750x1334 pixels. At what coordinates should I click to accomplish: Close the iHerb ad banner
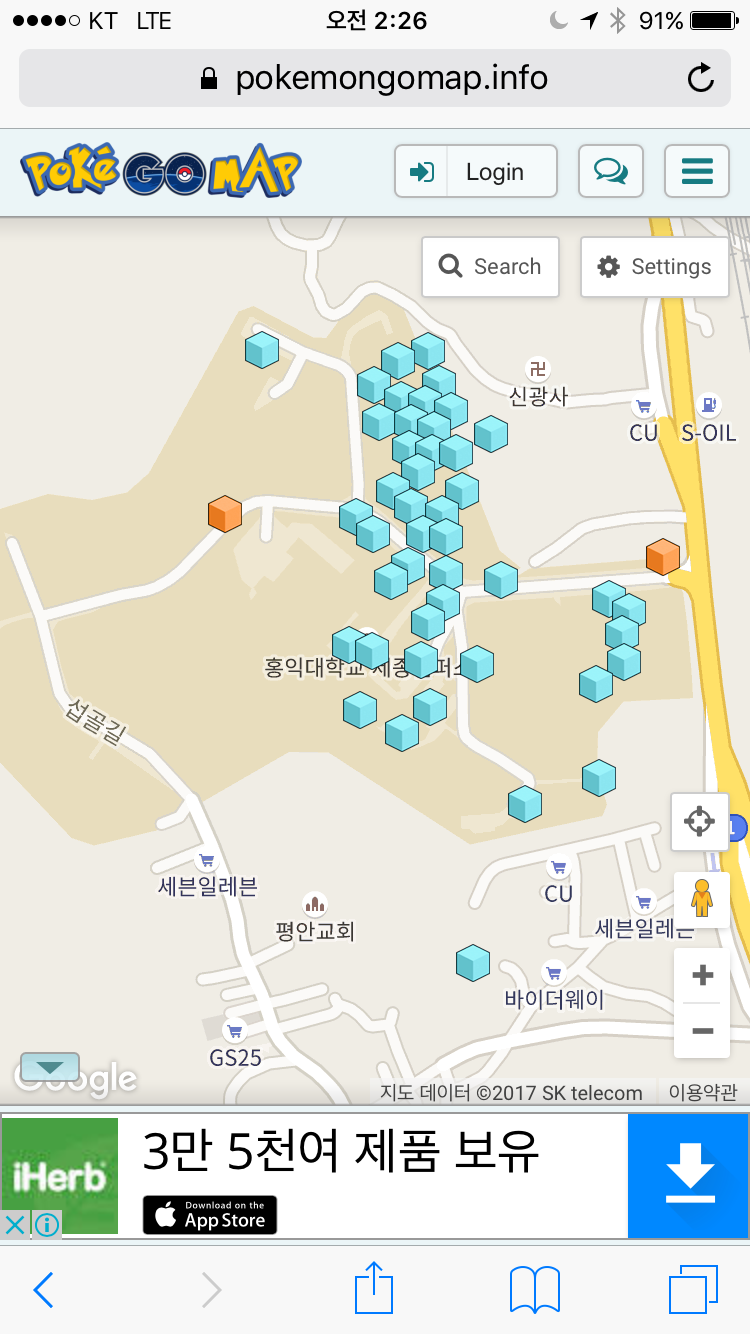click(14, 1224)
